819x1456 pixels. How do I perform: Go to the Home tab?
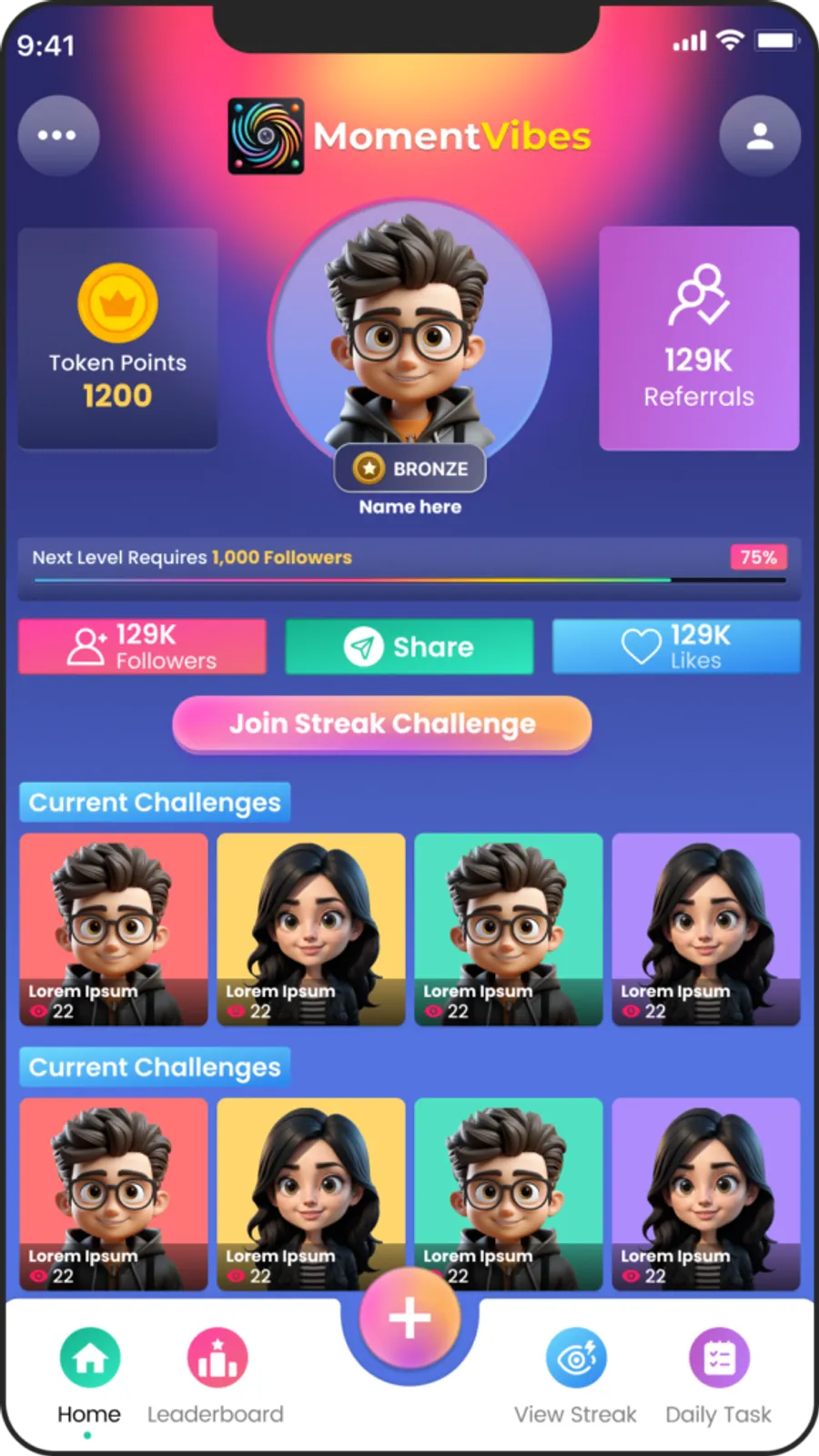(x=89, y=1374)
